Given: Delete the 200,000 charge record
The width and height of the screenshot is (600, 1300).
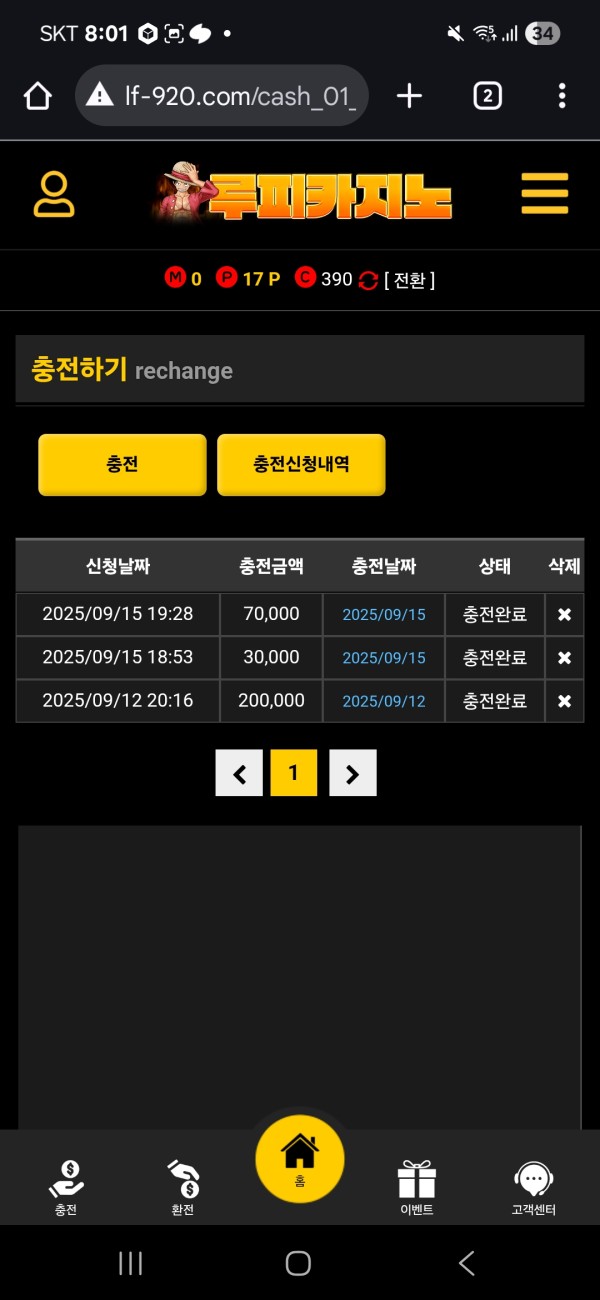Looking at the screenshot, I should 564,701.
